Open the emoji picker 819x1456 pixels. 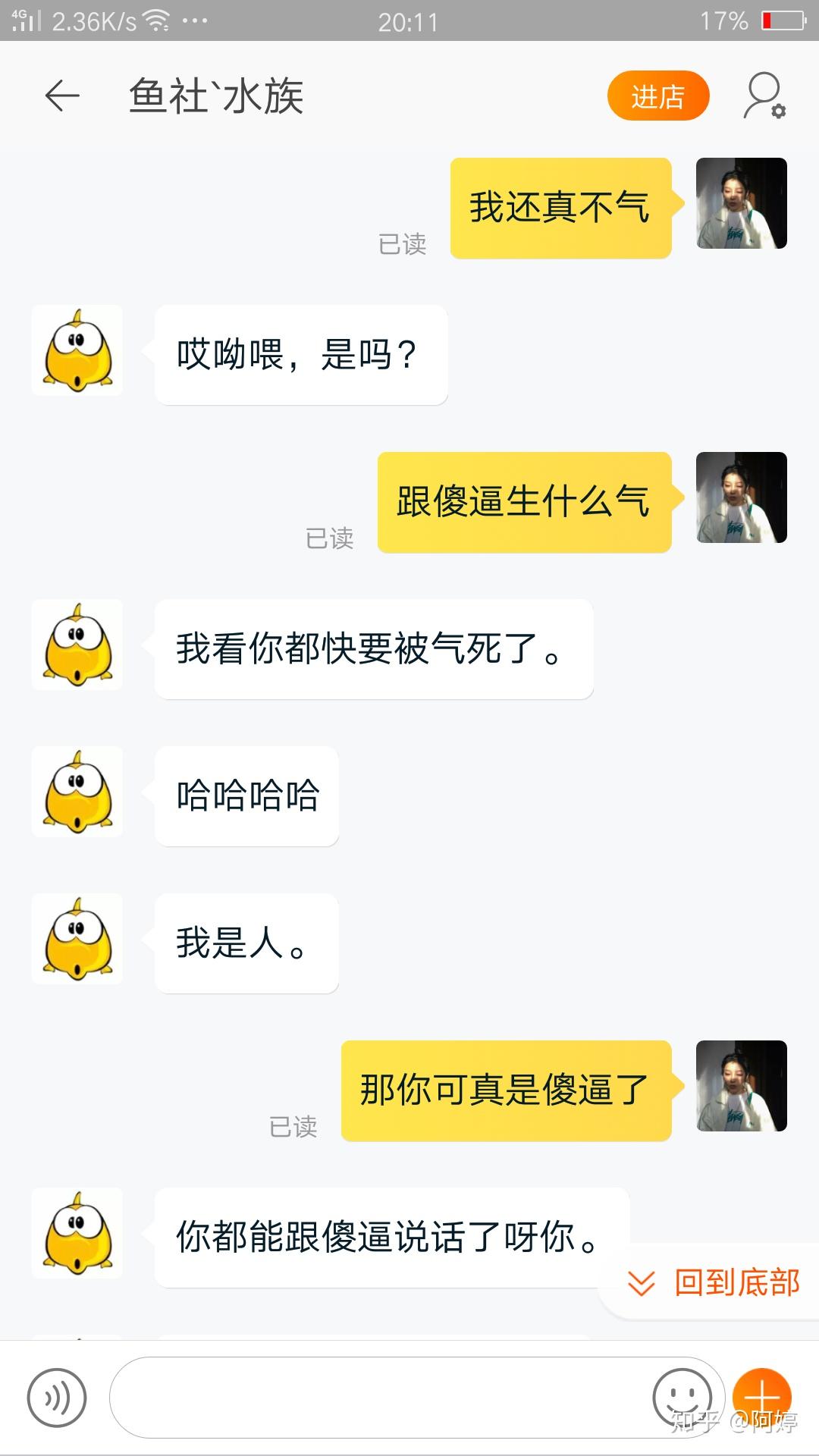click(682, 1397)
